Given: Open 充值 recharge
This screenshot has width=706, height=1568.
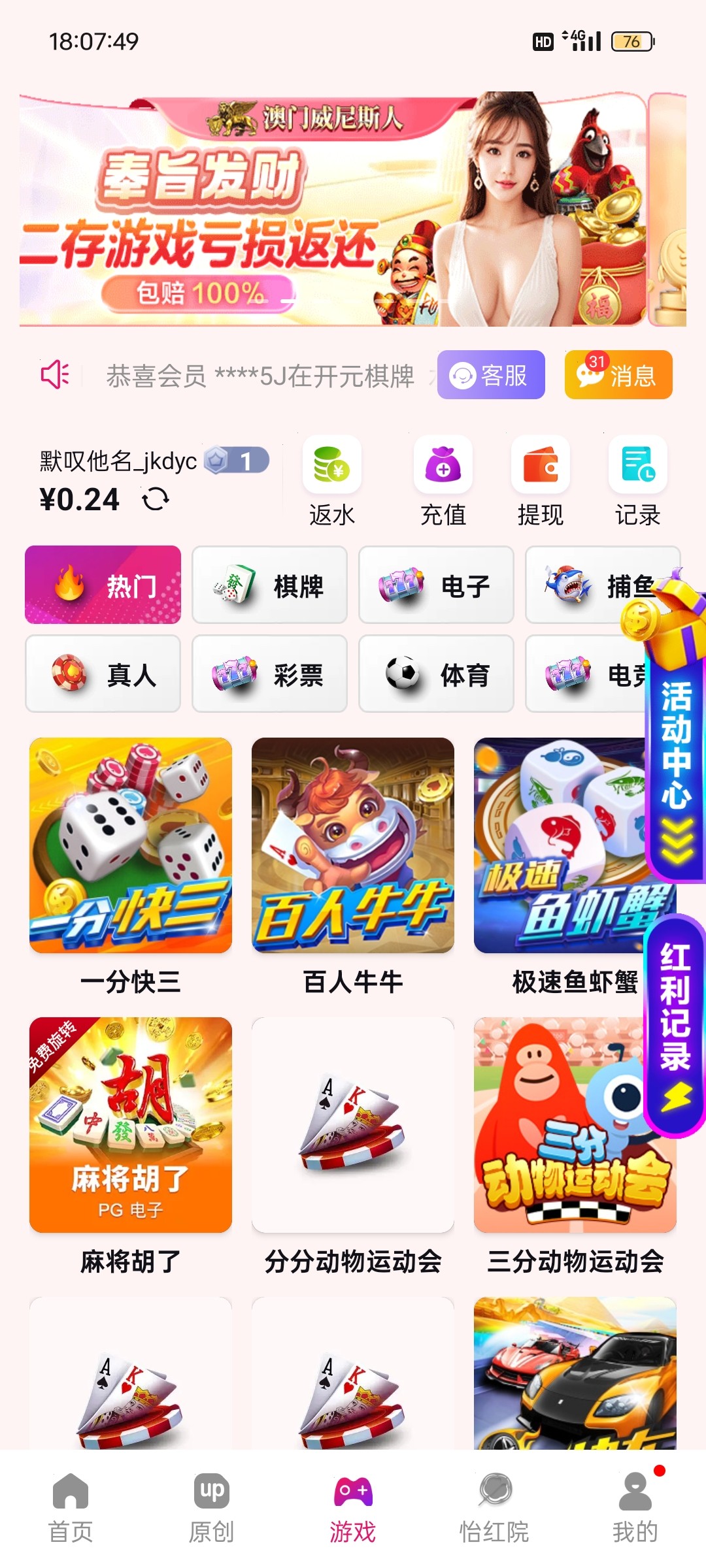Looking at the screenshot, I should [x=443, y=482].
